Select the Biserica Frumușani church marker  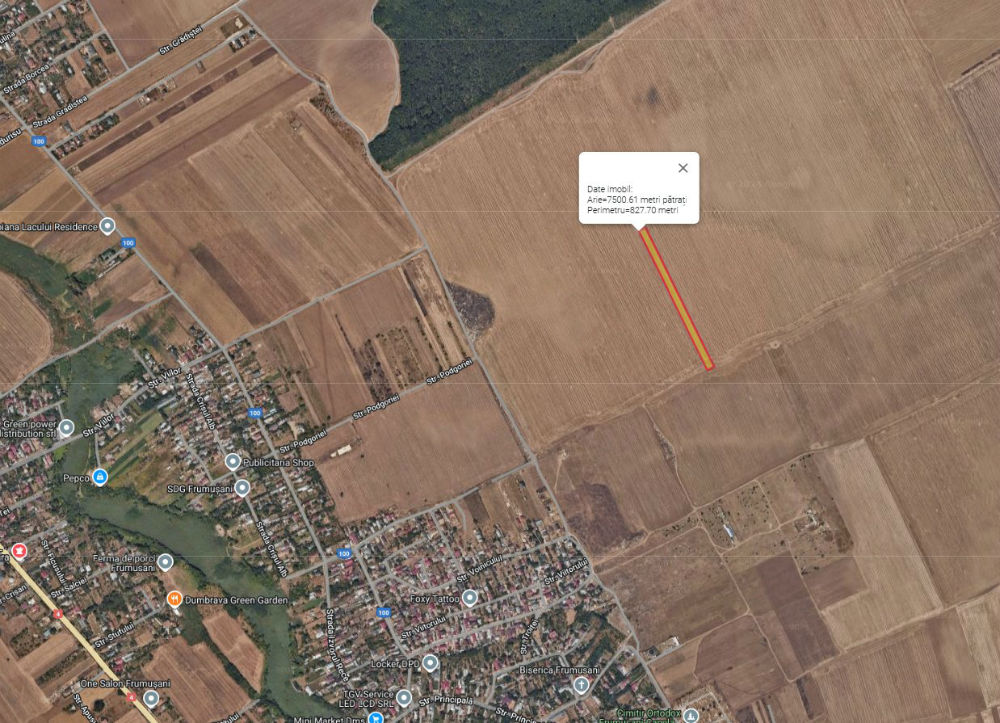pyautogui.click(x=582, y=685)
